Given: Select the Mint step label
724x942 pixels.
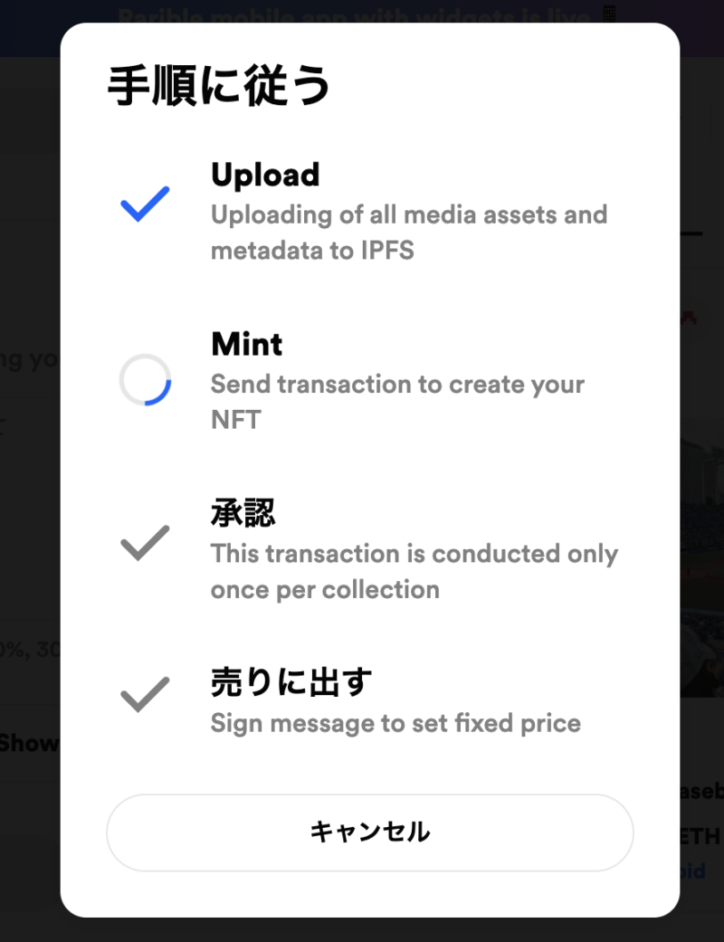Looking at the screenshot, I should (x=245, y=344).
